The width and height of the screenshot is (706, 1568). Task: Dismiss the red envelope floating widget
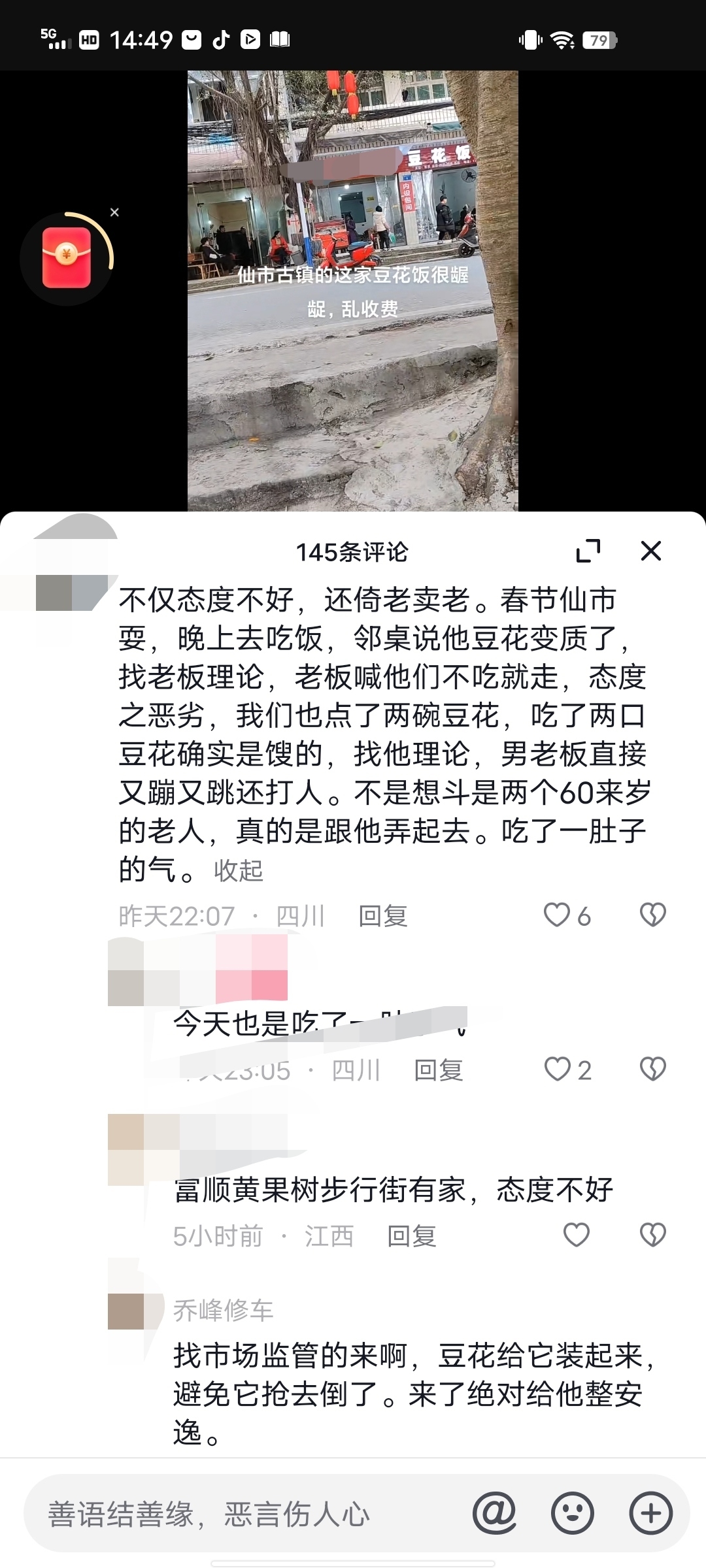(x=114, y=212)
